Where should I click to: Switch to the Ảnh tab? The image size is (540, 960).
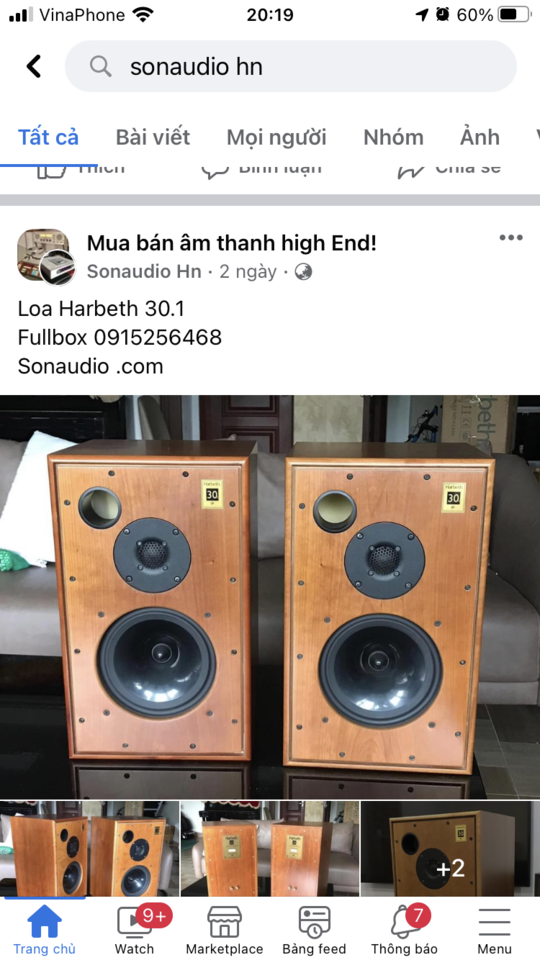(479, 137)
